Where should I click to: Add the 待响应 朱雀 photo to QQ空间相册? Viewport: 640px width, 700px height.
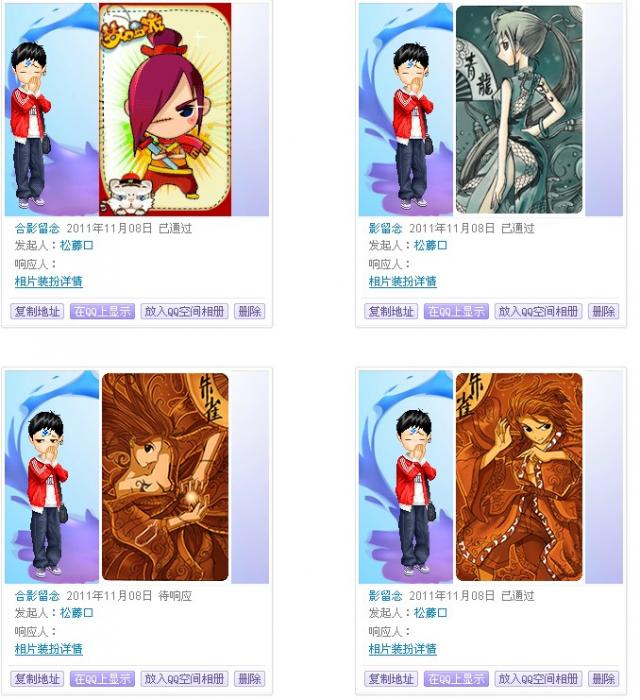185,679
